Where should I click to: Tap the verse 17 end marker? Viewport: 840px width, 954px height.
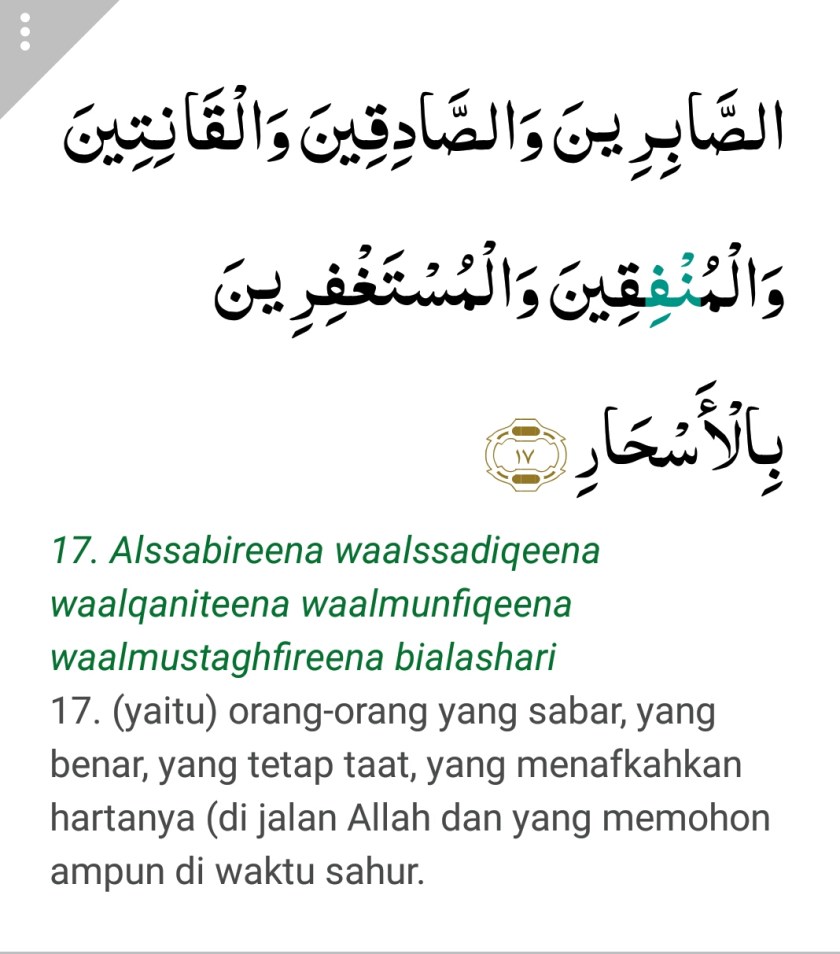pos(525,455)
